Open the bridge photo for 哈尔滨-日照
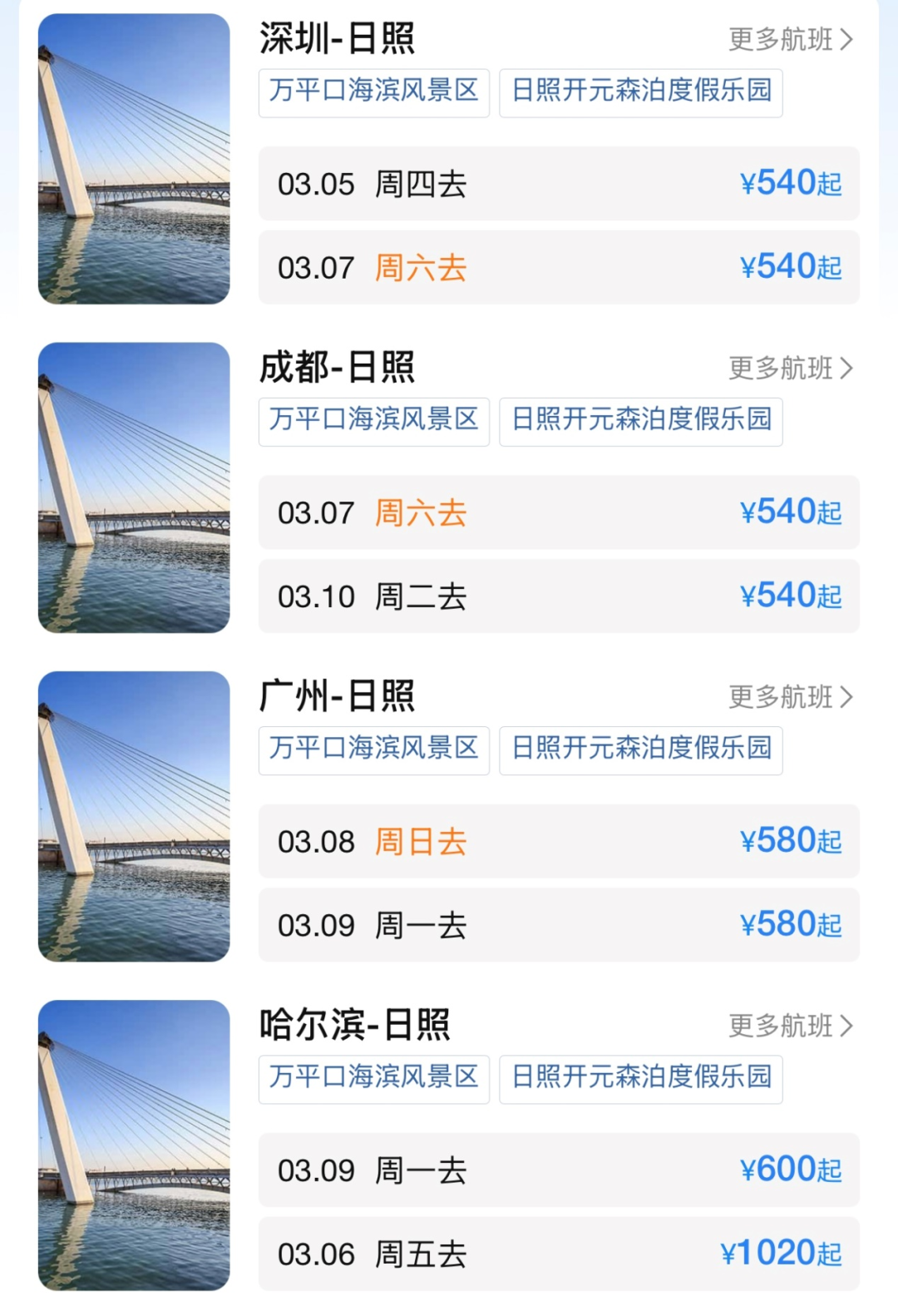The width and height of the screenshot is (898, 1316). point(134,1145)
